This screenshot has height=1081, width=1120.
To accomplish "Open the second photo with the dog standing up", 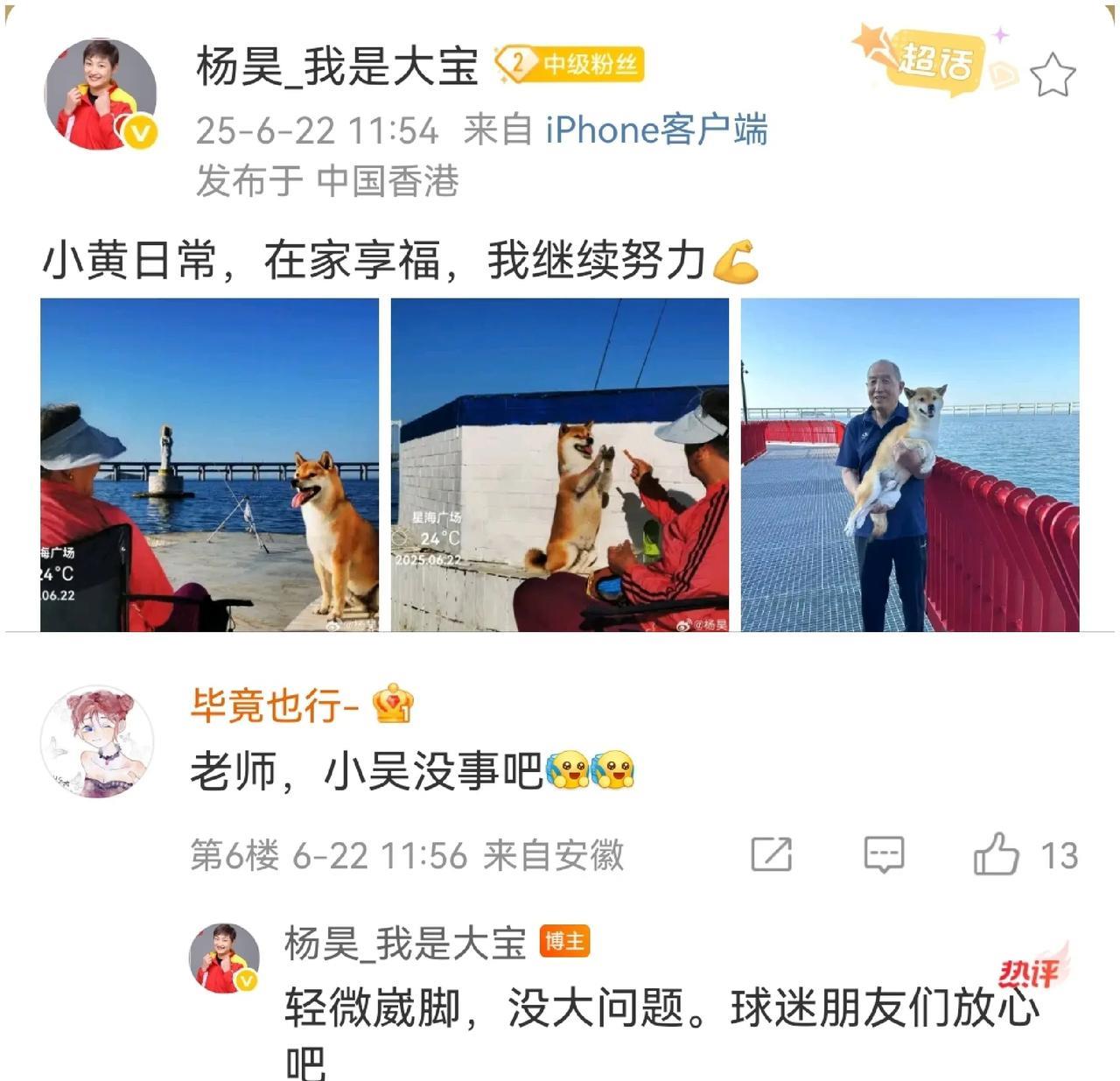I will [559, 464].
